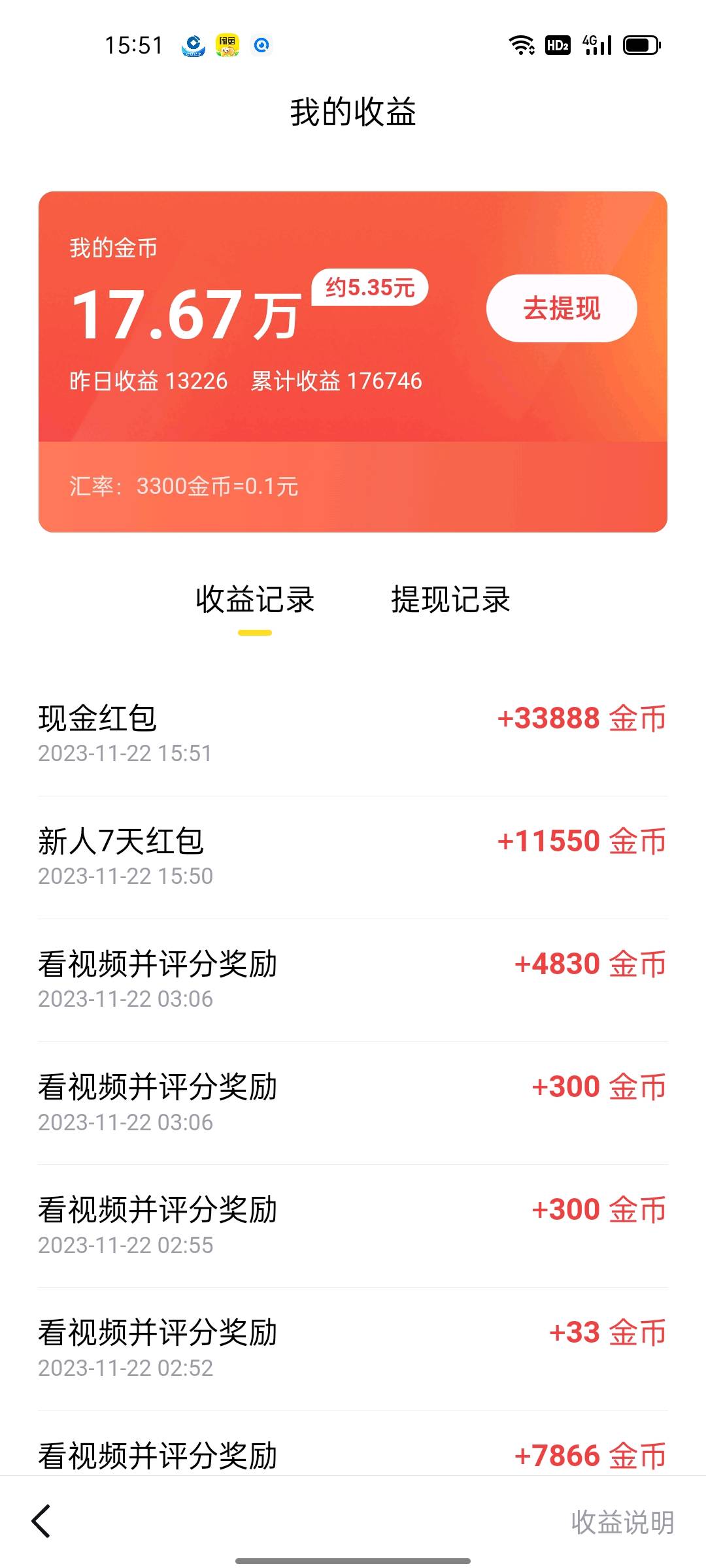The width and height of the screenshot is (706, 1568).
Task: Go back using the bottom arrow
Action: [x=41, y=1521]
